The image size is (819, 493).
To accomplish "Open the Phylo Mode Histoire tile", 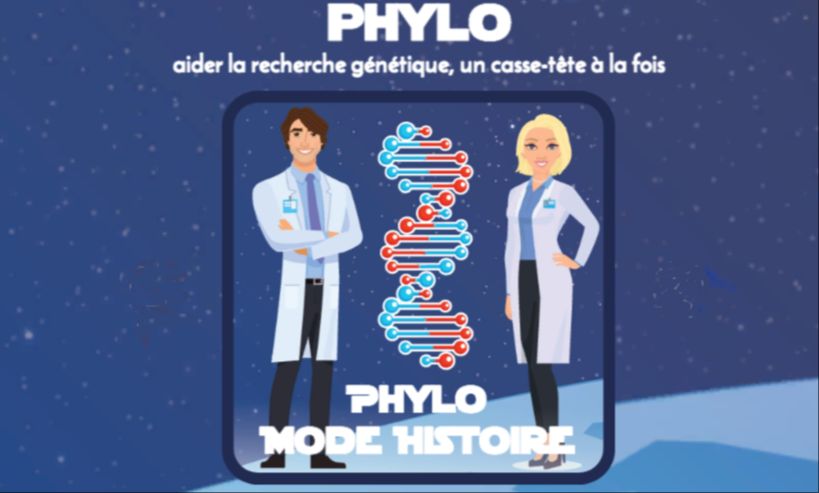I will tap(418, 287).
